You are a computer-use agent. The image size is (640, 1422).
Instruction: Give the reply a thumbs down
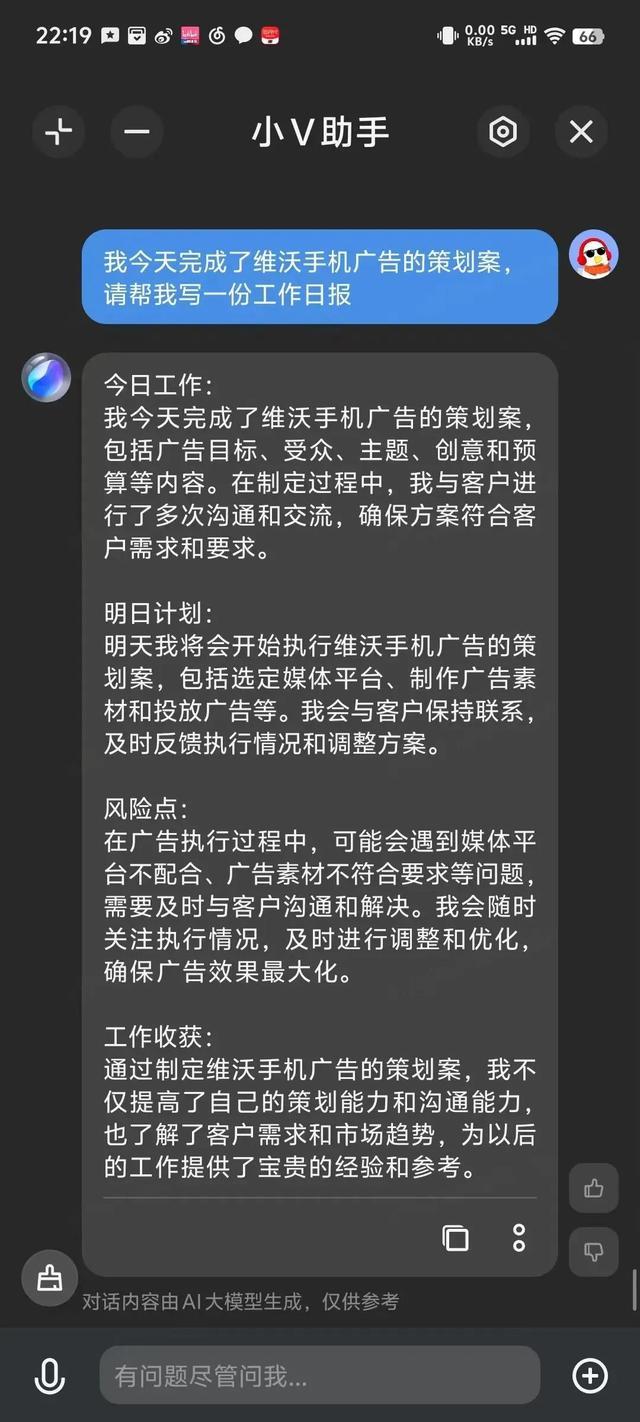(x=594, y=1251)
